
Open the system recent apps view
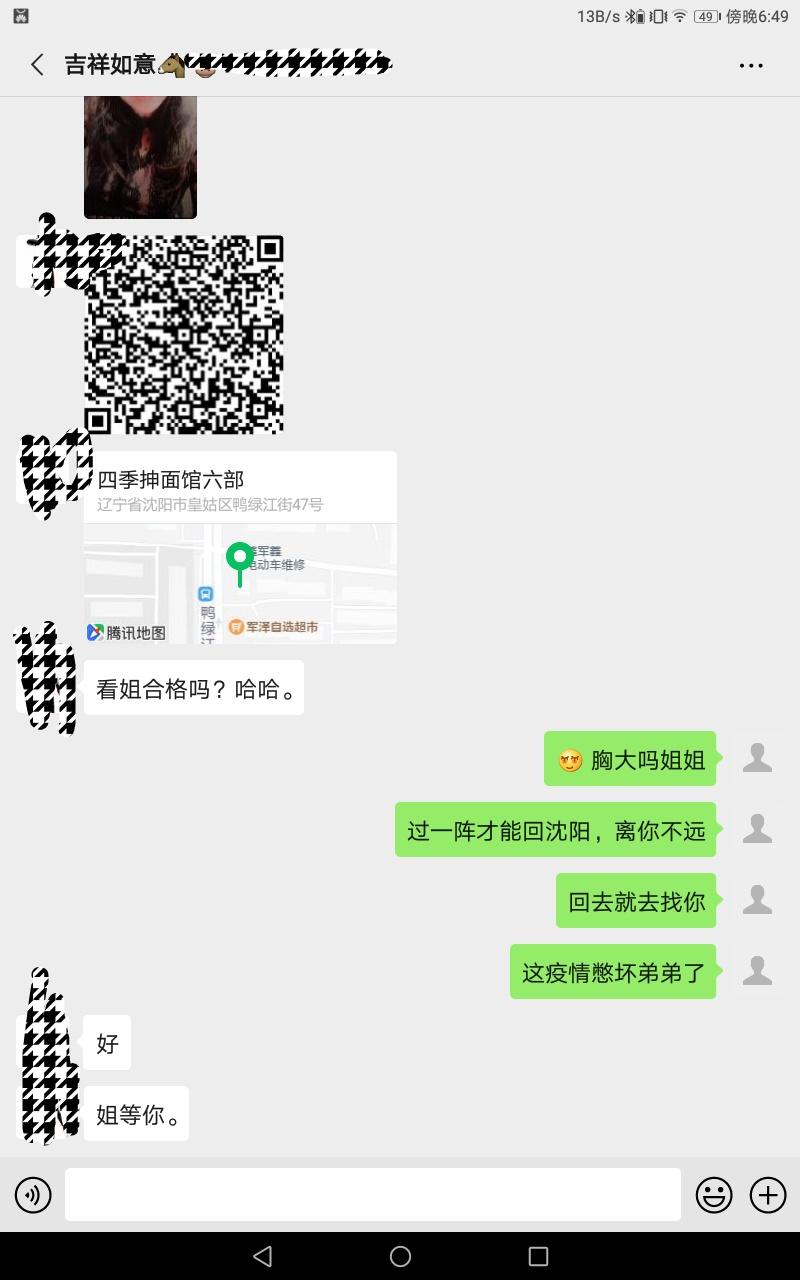538,1256
